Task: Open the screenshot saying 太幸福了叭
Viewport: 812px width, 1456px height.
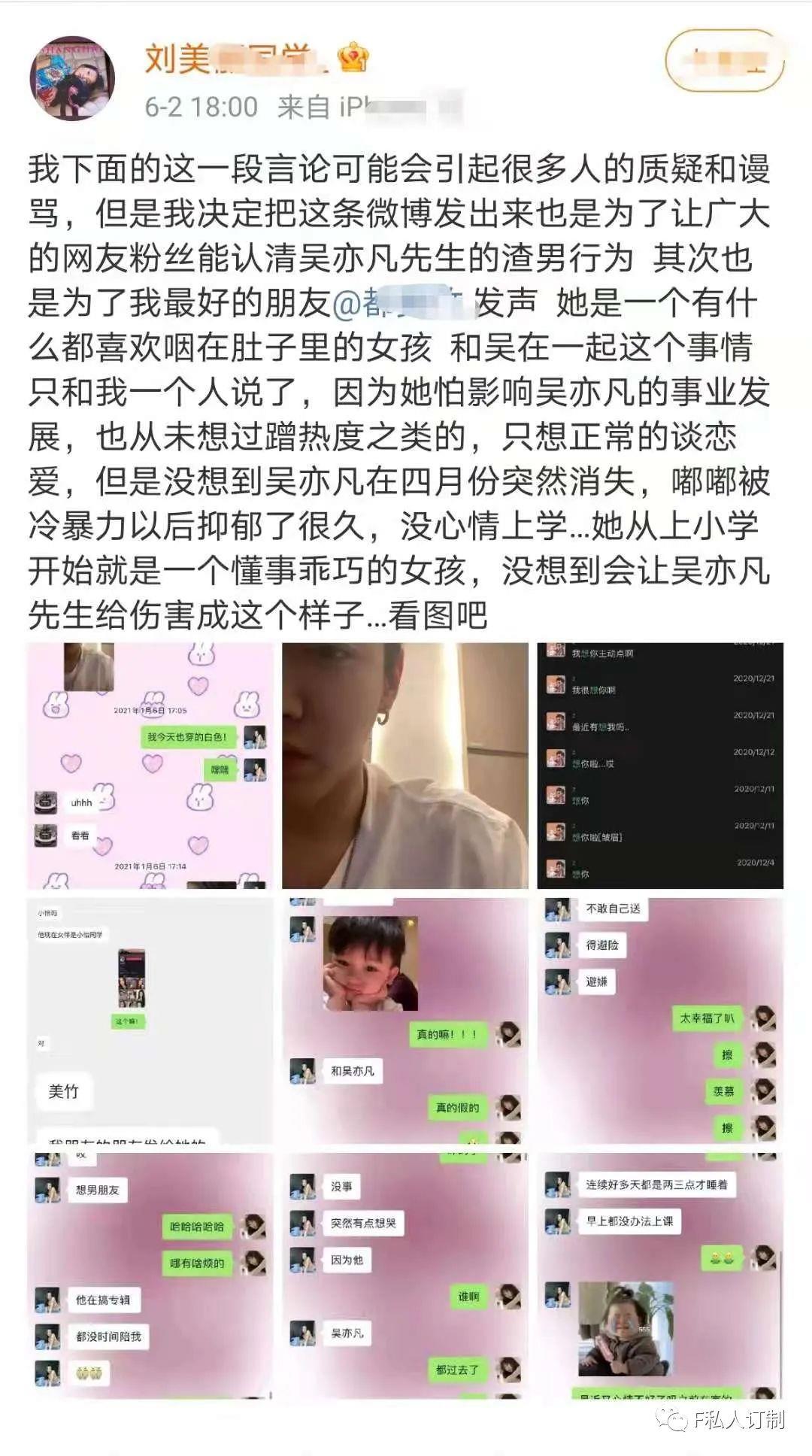Action: coord(660,1021)
